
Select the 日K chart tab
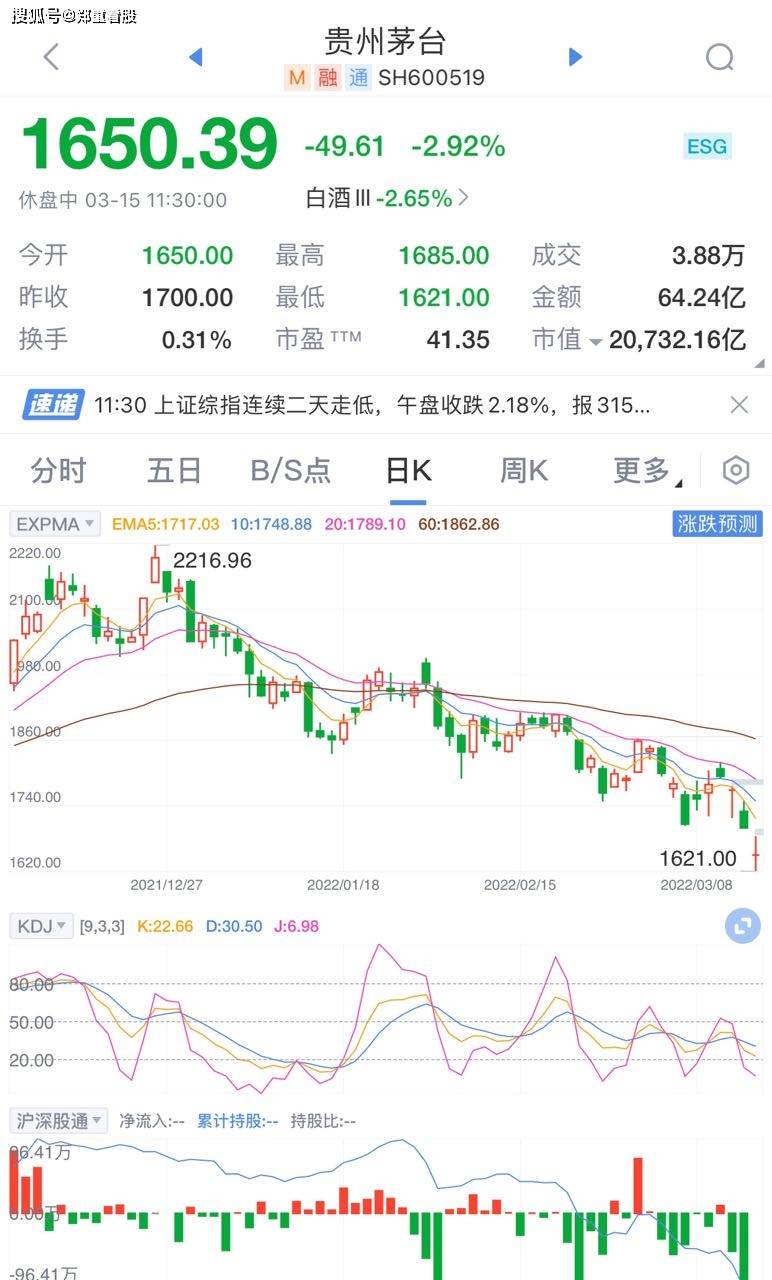(408, 470)
